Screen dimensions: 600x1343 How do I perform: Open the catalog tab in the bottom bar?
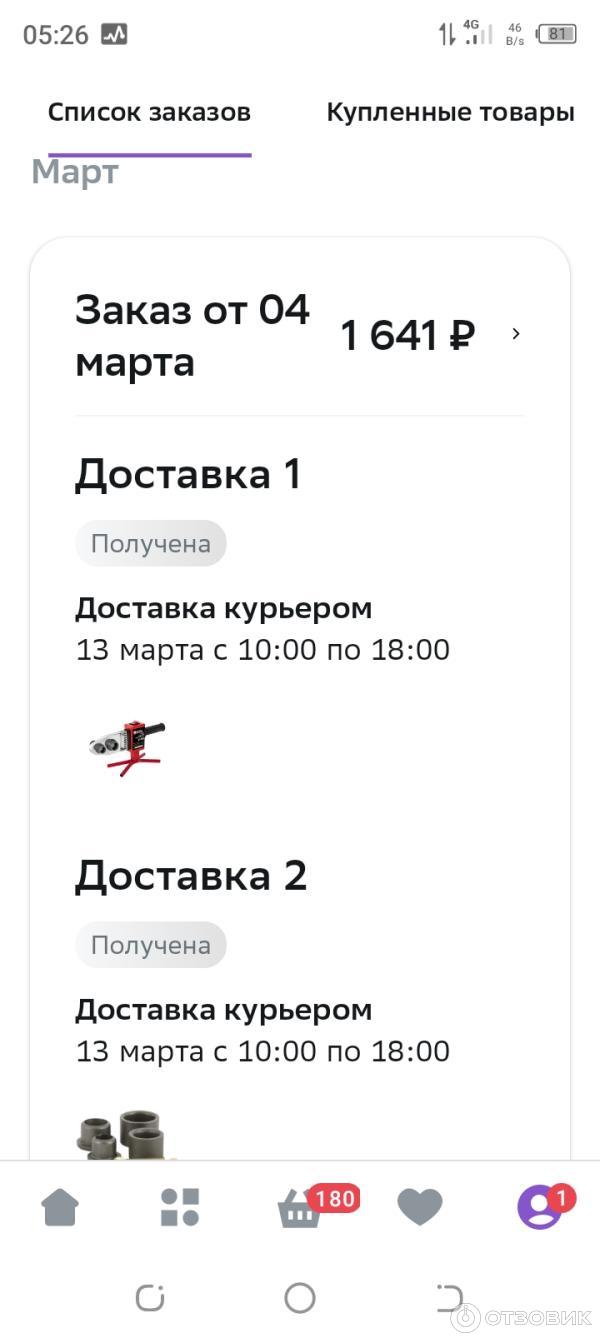pos(180,1207)
